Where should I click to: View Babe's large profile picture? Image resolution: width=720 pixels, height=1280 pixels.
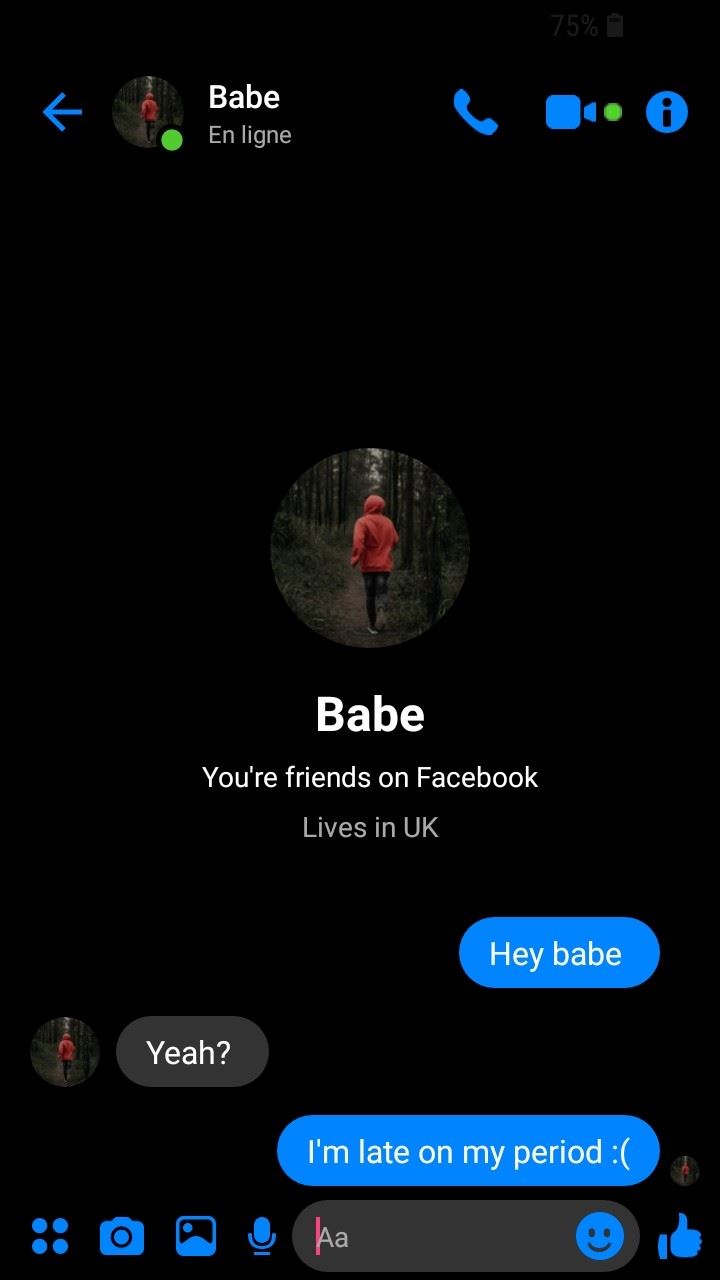click(x=370, y=547)
